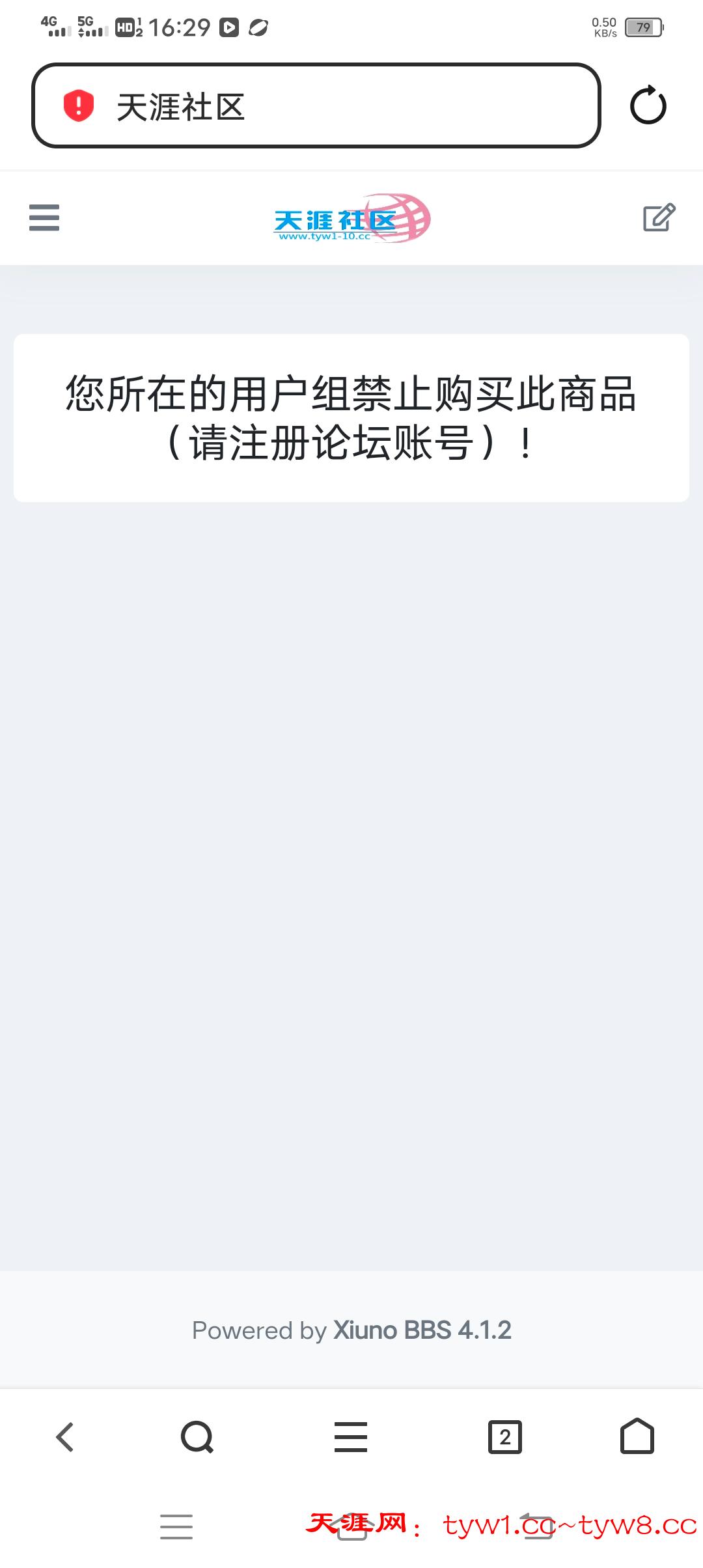Go to forum home via 天涯社区 logo

tap(351, 218)
